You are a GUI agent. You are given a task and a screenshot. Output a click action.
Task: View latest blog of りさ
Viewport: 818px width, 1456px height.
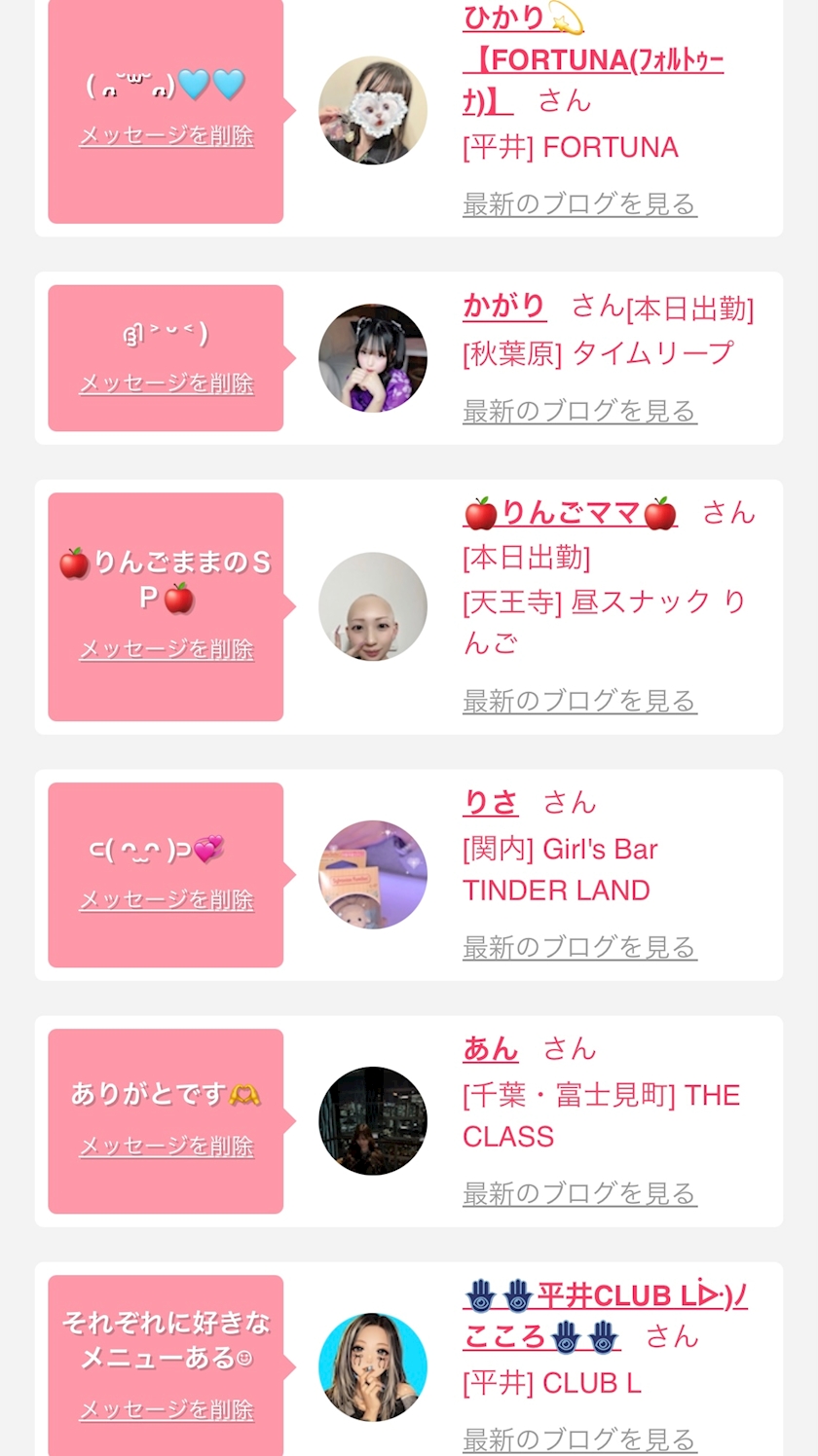(579, 947)
